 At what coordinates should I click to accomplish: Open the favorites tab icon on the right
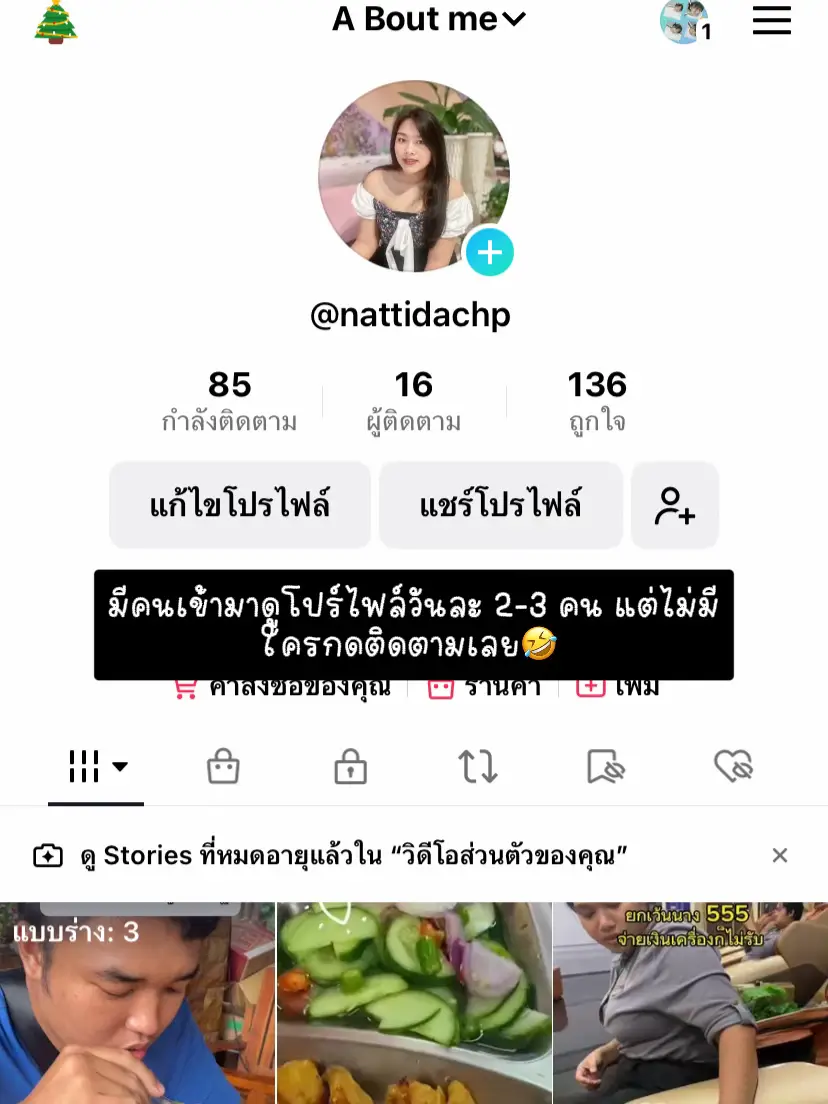pyautogui.click(x=733, y=766)
